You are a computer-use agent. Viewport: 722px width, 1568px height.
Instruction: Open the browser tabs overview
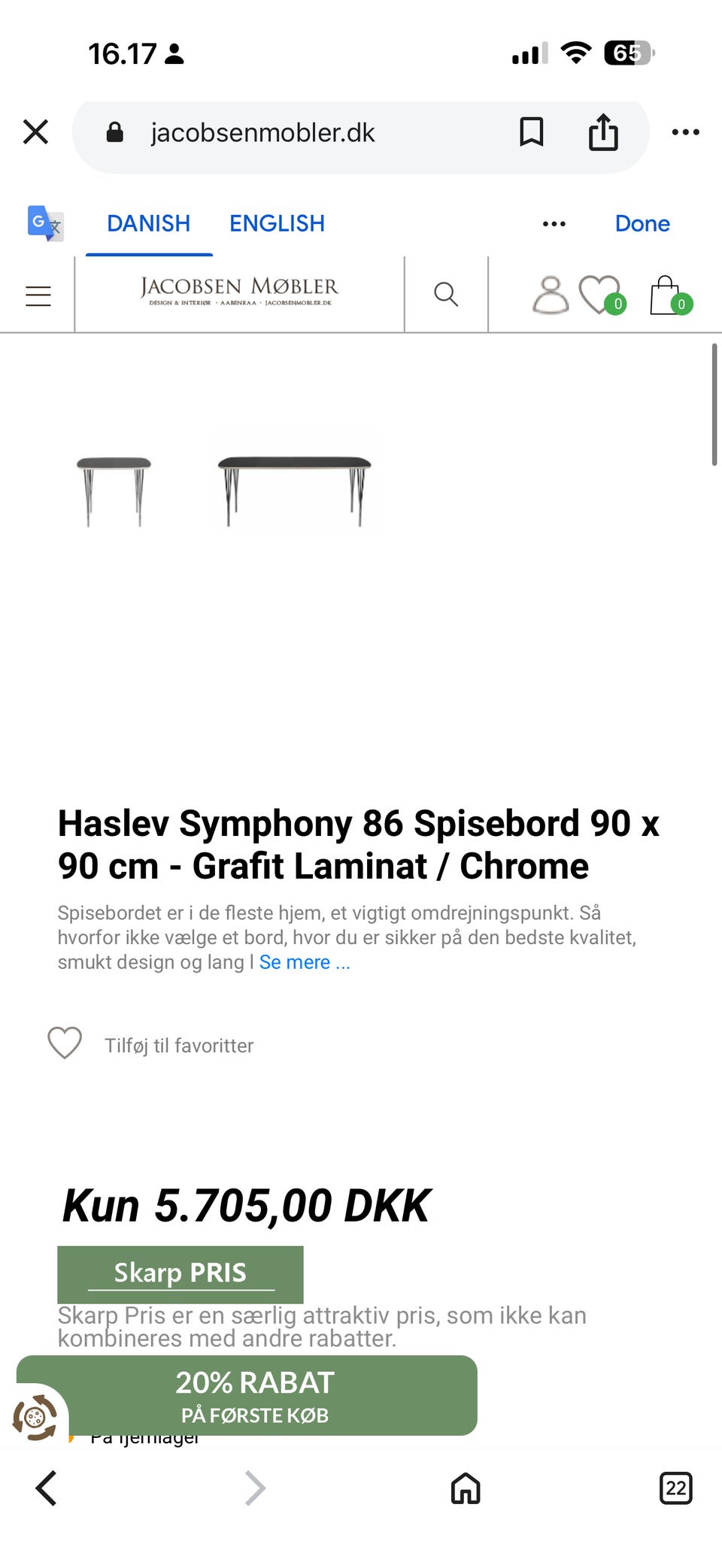pos(675,1488)
